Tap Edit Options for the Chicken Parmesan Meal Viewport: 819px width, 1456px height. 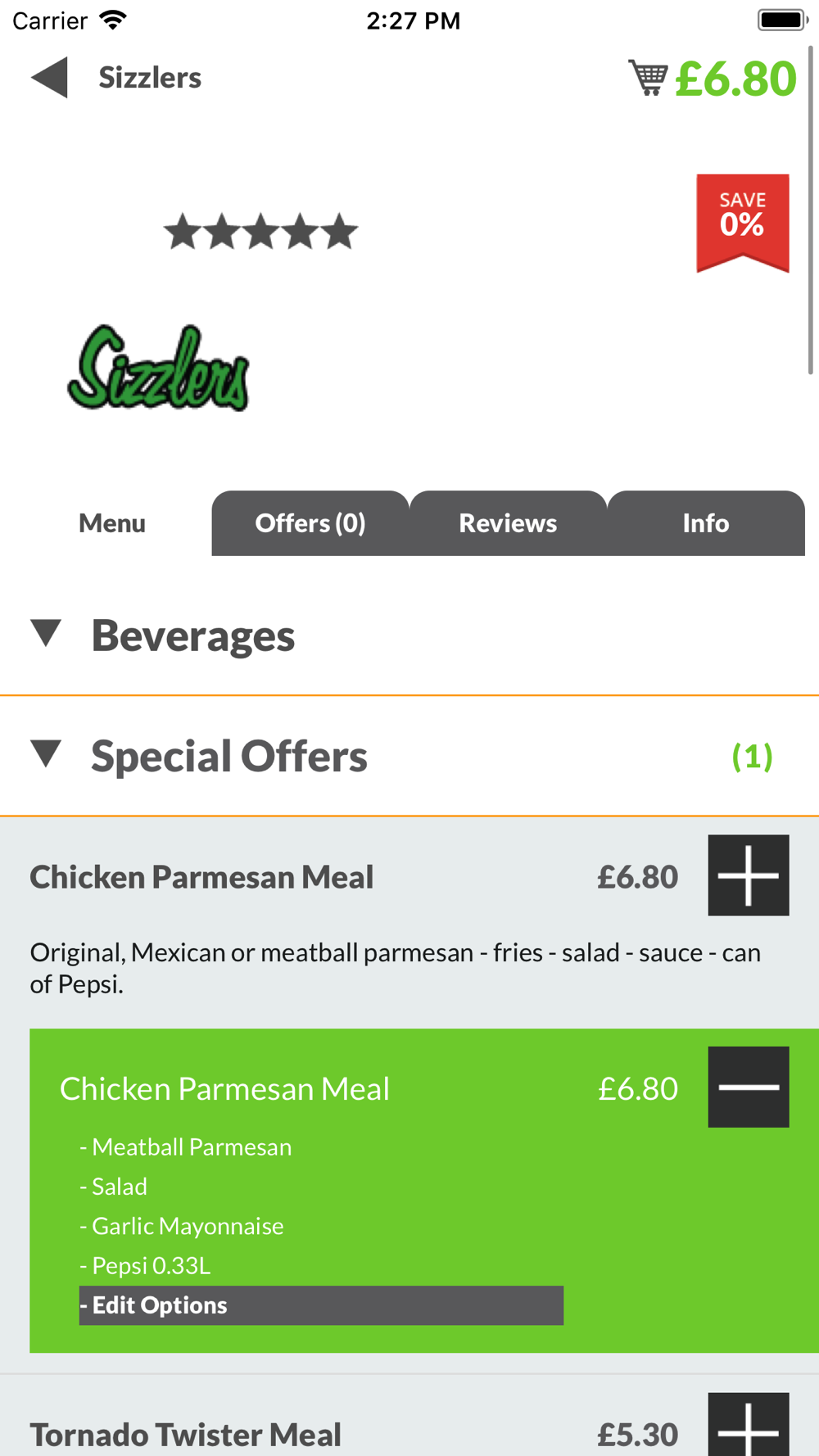tap(321, 1305)
